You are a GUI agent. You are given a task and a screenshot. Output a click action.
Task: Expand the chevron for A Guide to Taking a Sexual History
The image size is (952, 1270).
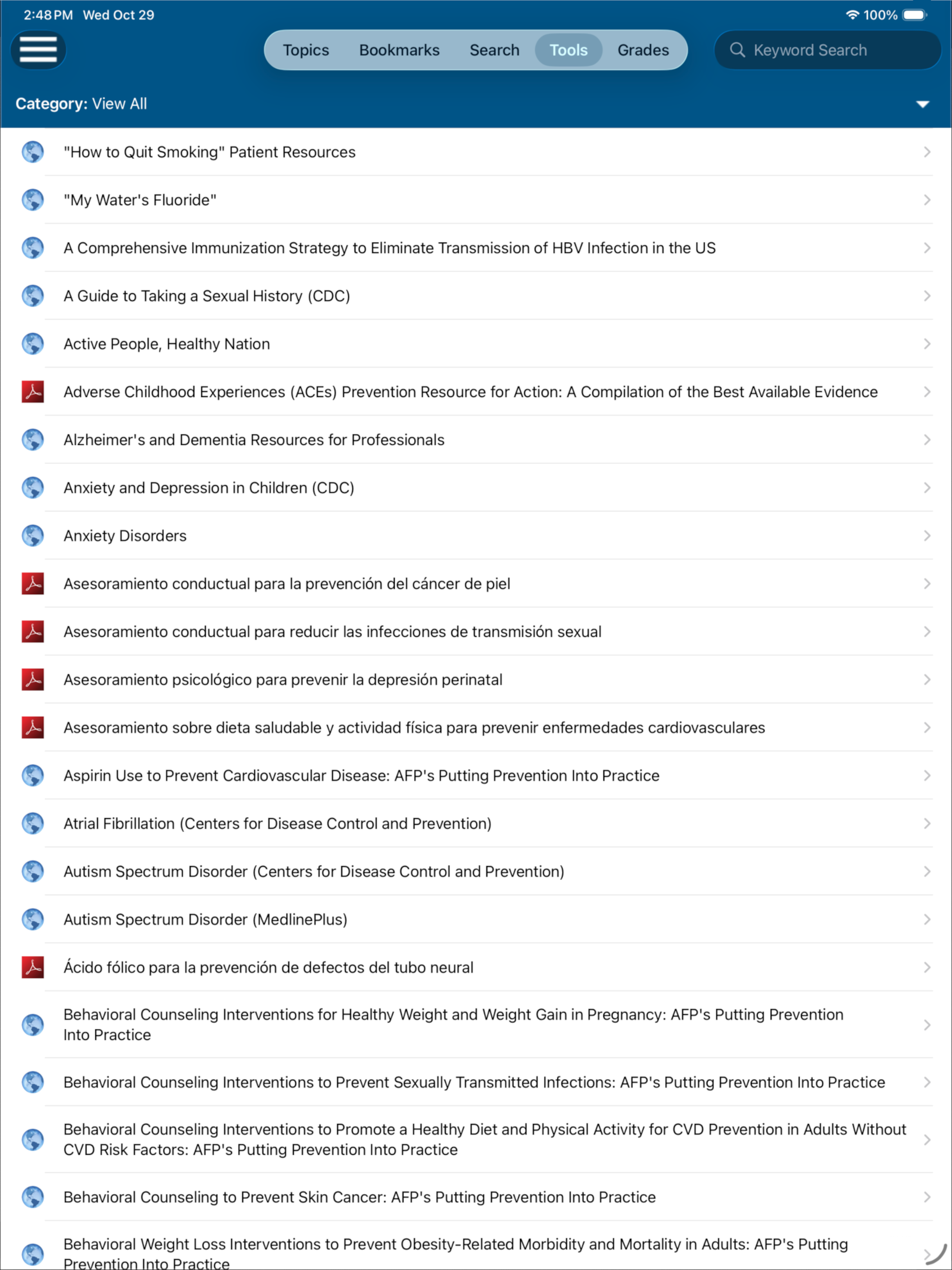coord(928,296)
